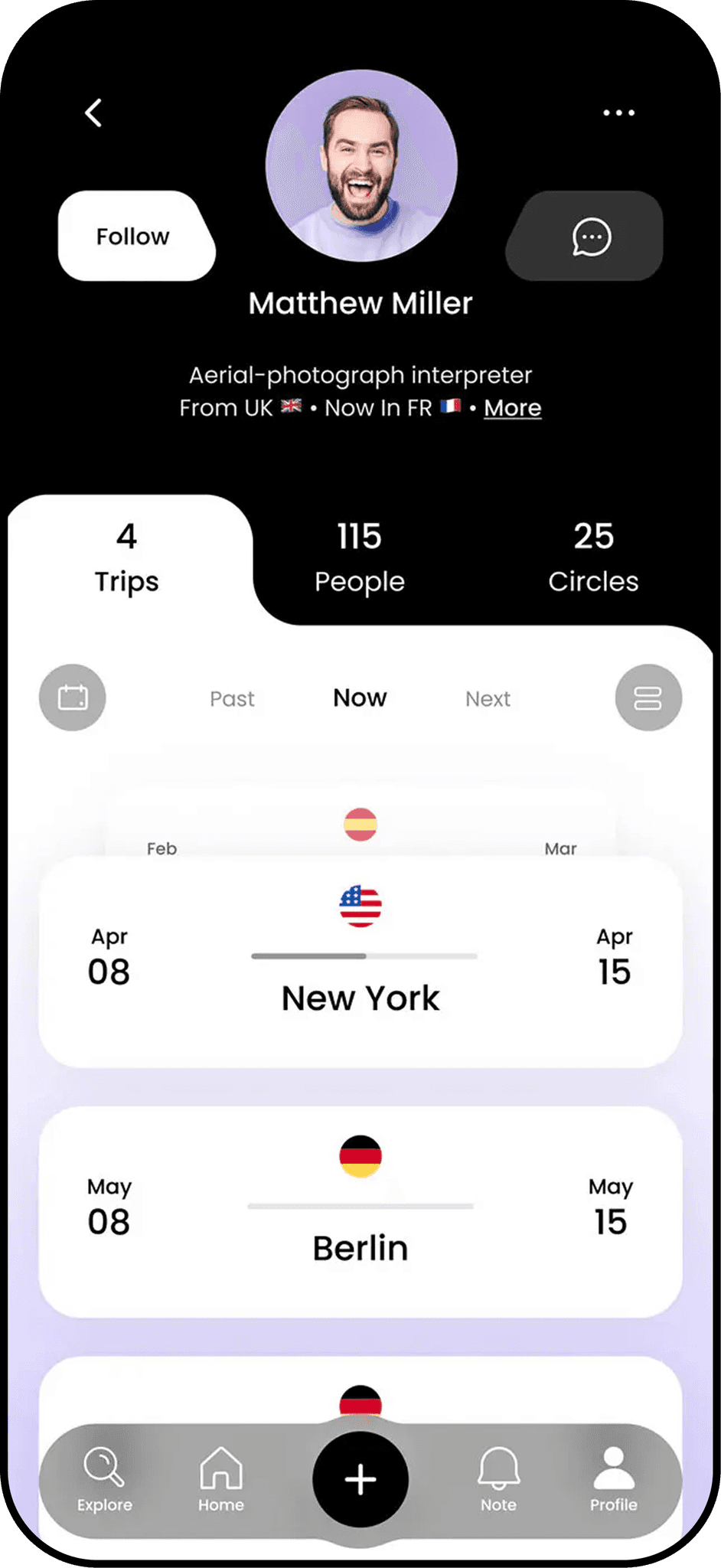Go back using the top arrow

pos(93,113)
